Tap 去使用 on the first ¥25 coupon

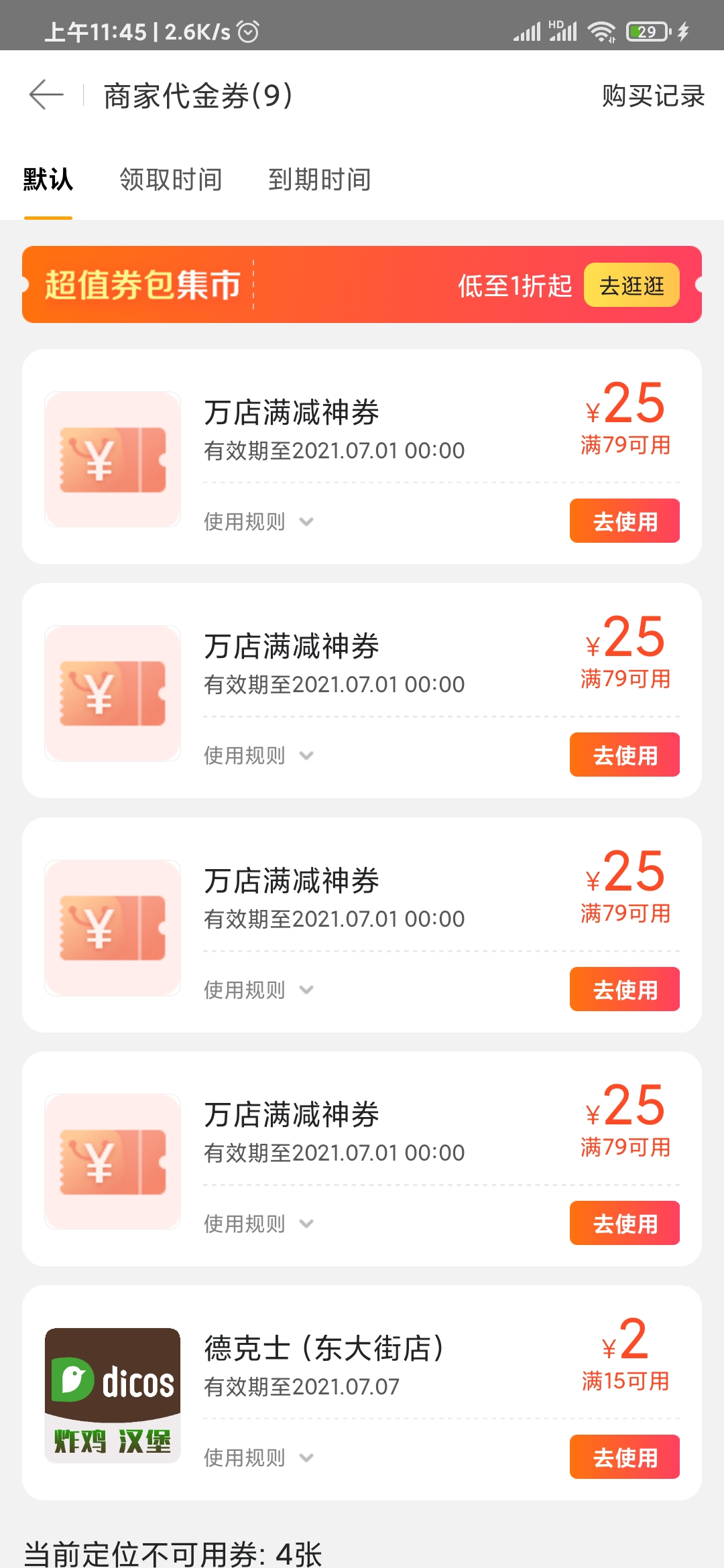point(624,521)
